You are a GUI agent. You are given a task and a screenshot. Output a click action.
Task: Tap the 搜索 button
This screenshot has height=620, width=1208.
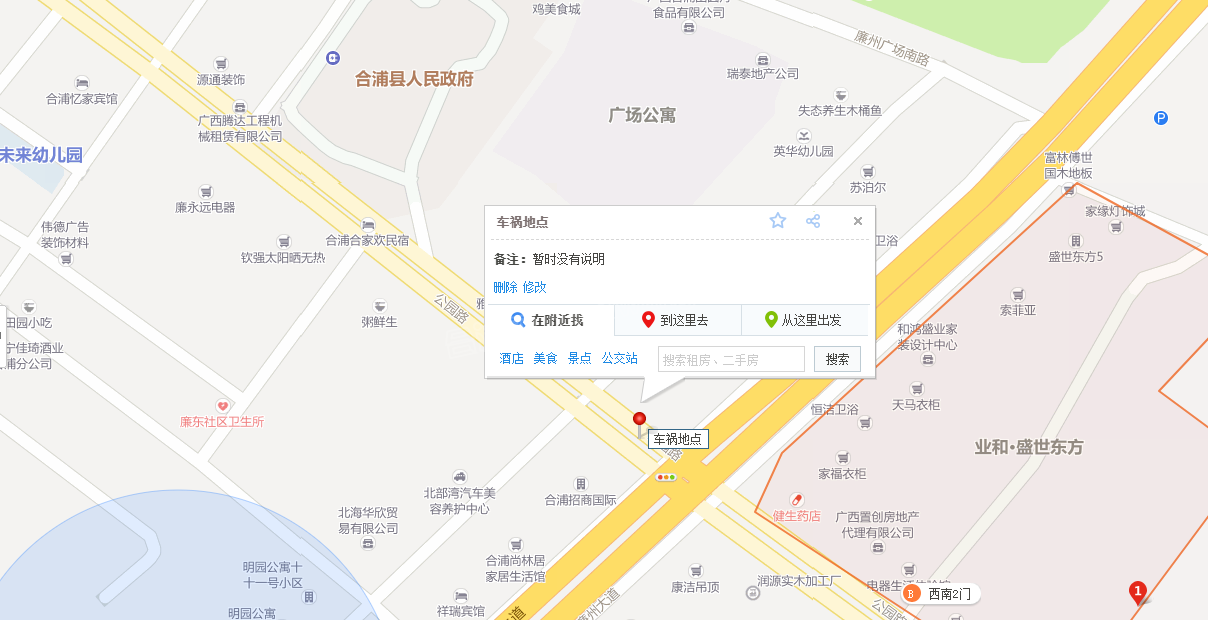click(837, 359)
